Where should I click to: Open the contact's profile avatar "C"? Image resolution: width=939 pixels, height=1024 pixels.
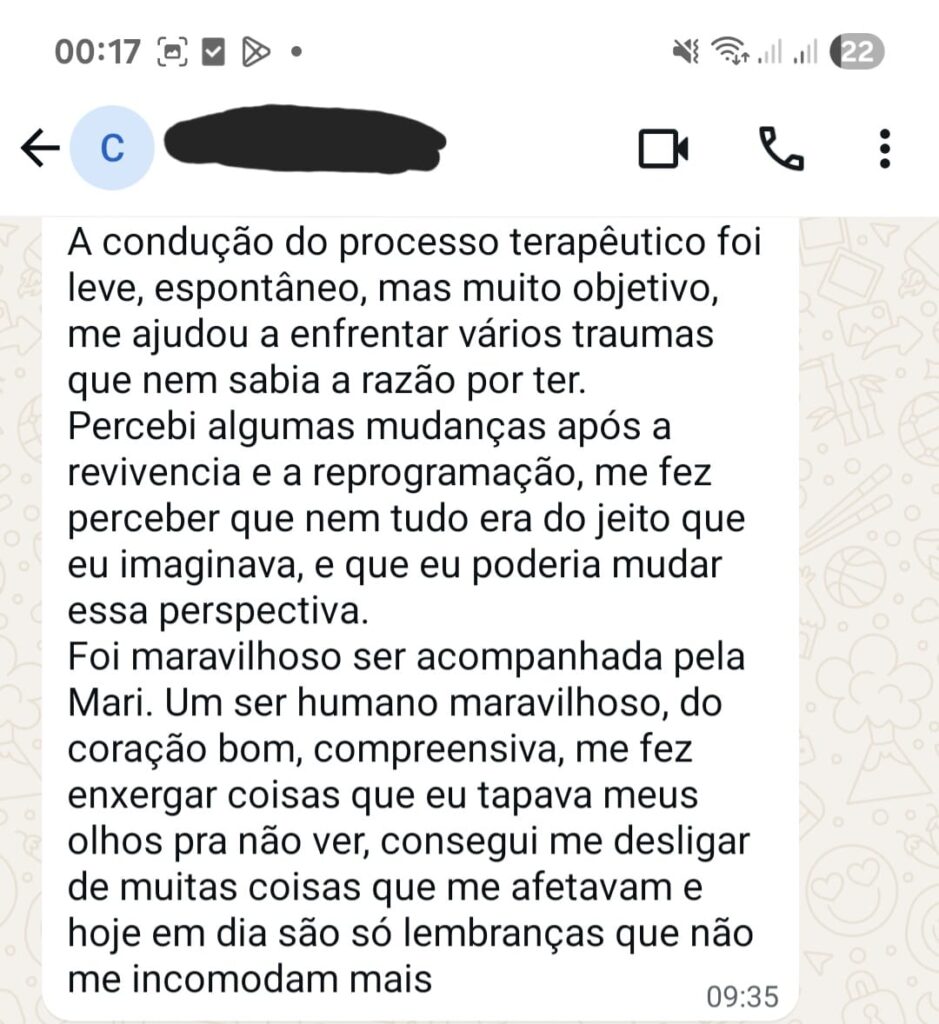(x=114, y=148)
